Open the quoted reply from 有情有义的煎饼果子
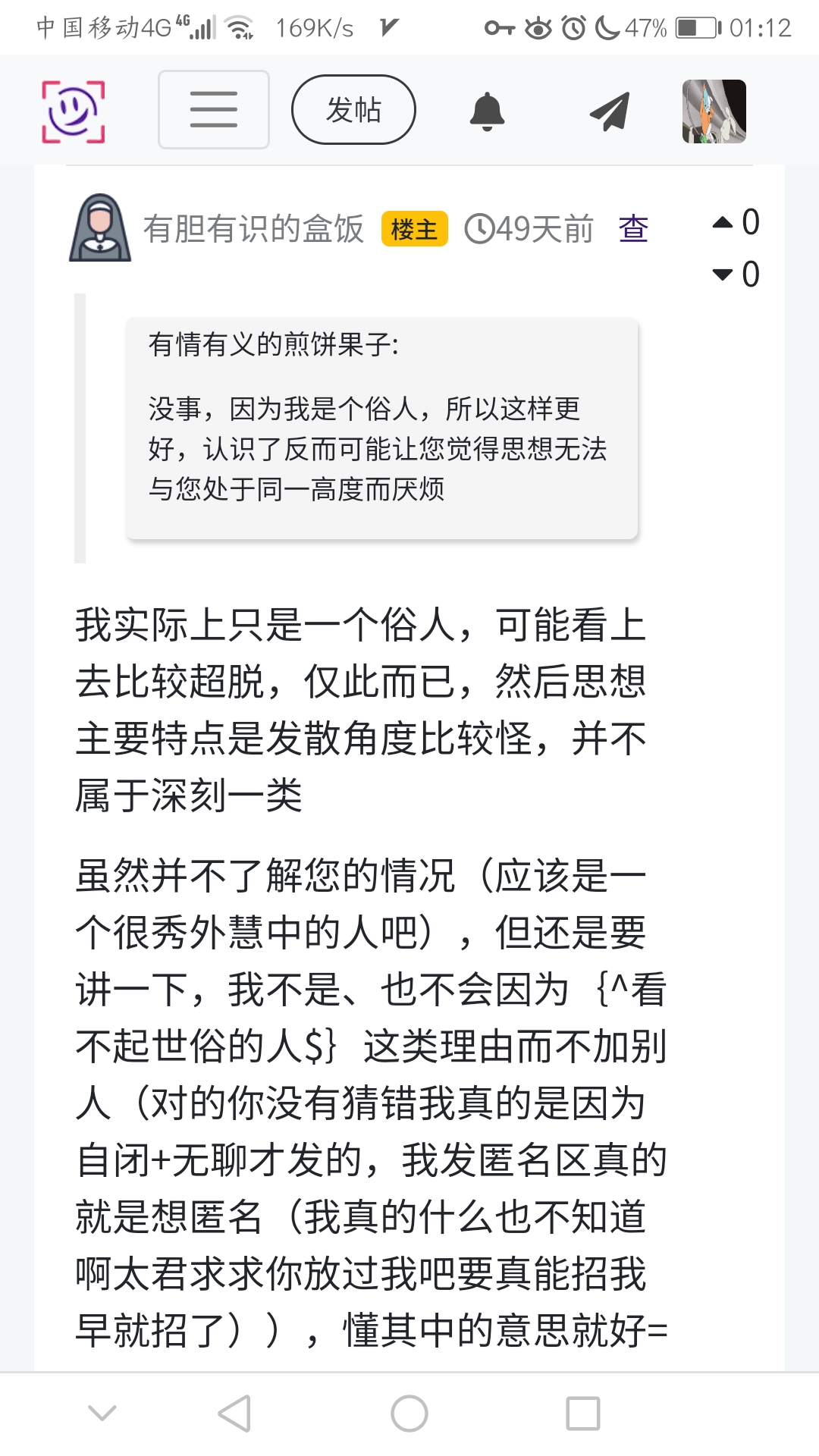The height and width of the screenshot is (1456, 819). coord(381,428)
